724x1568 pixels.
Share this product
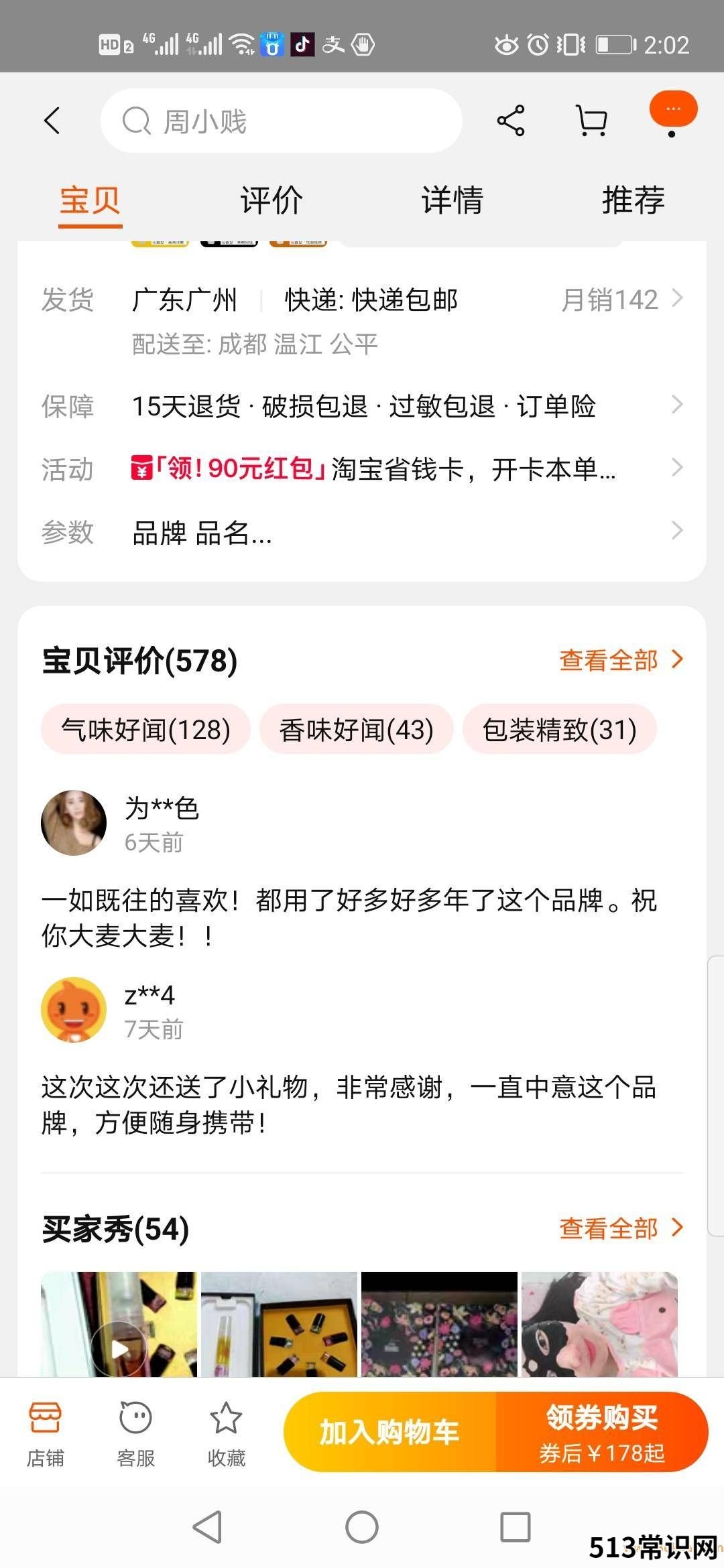tap(511, 121)
